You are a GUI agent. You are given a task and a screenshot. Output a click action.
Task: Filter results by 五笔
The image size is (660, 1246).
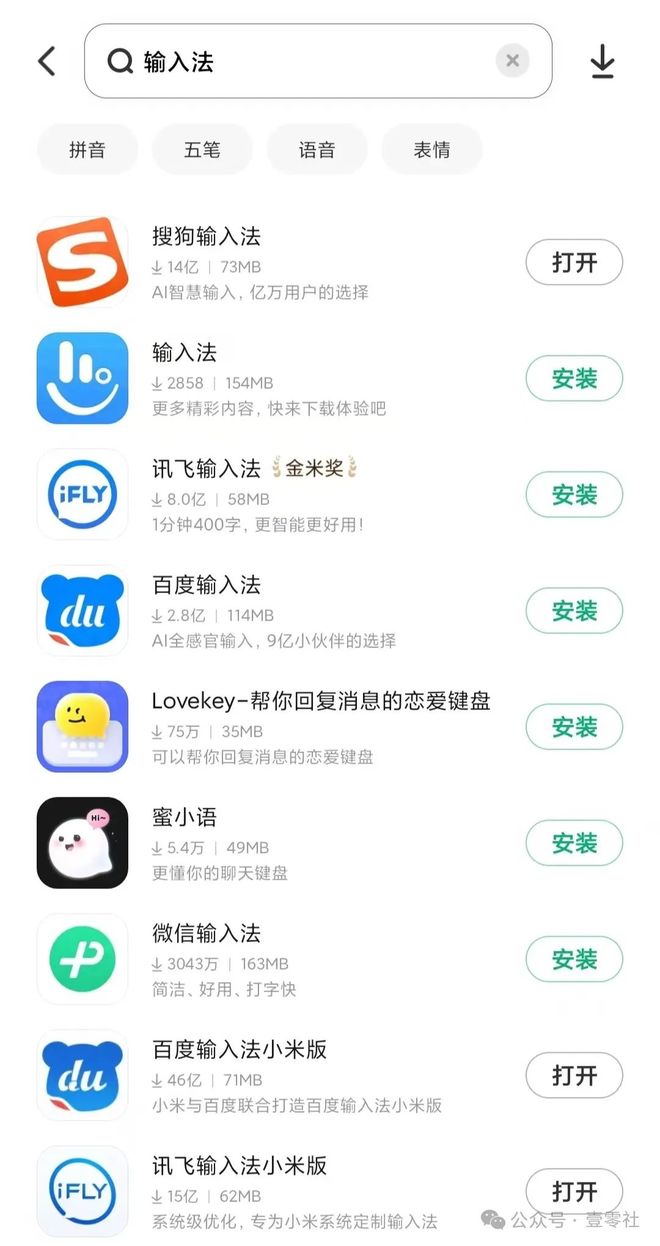point(202,150)
